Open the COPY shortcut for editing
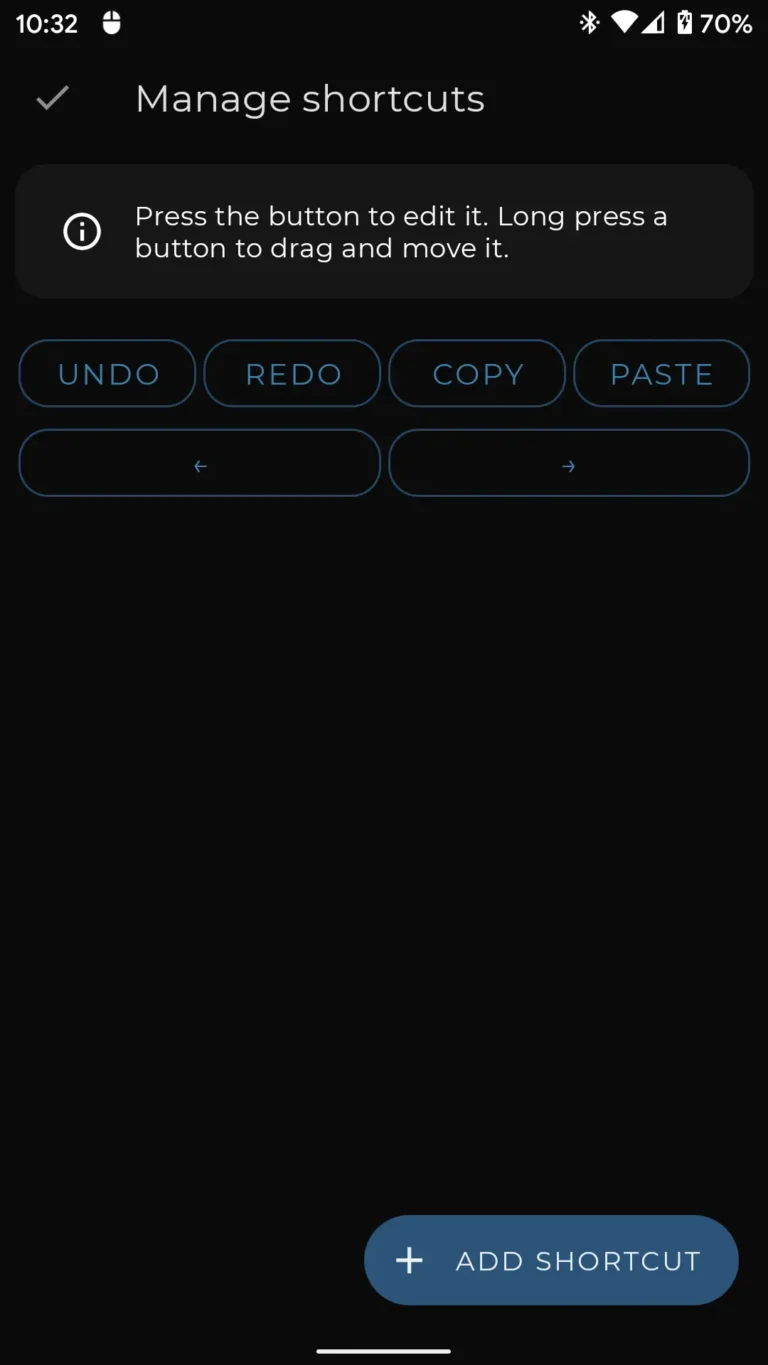 [x=477, y=373]
